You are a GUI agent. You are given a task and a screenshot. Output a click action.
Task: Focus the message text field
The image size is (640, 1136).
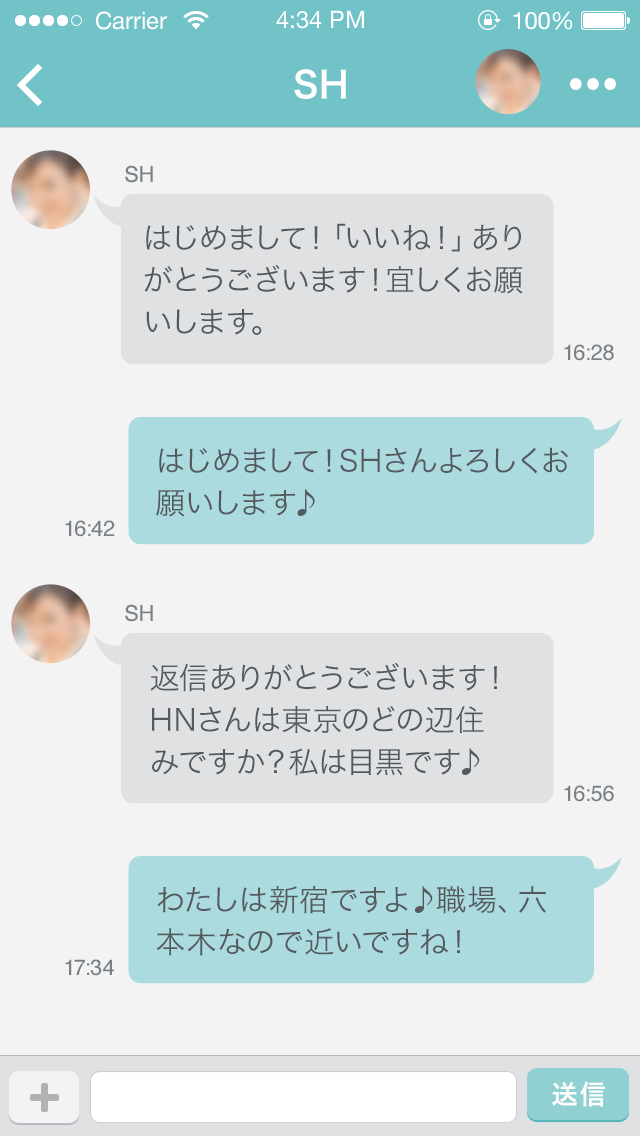[x=303, y=1097]
